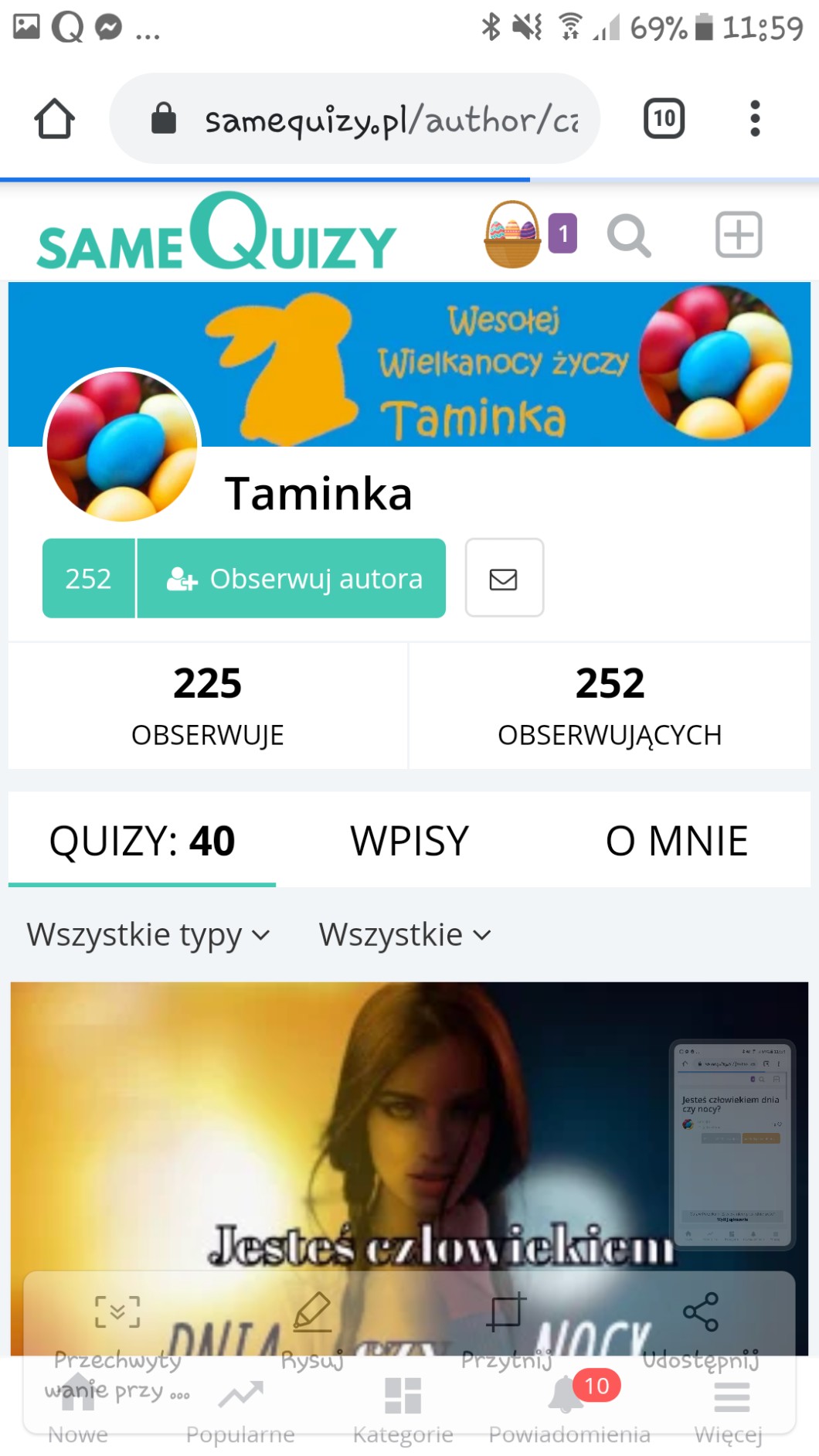View the 225 Obserwuje list

coord(207,705)
